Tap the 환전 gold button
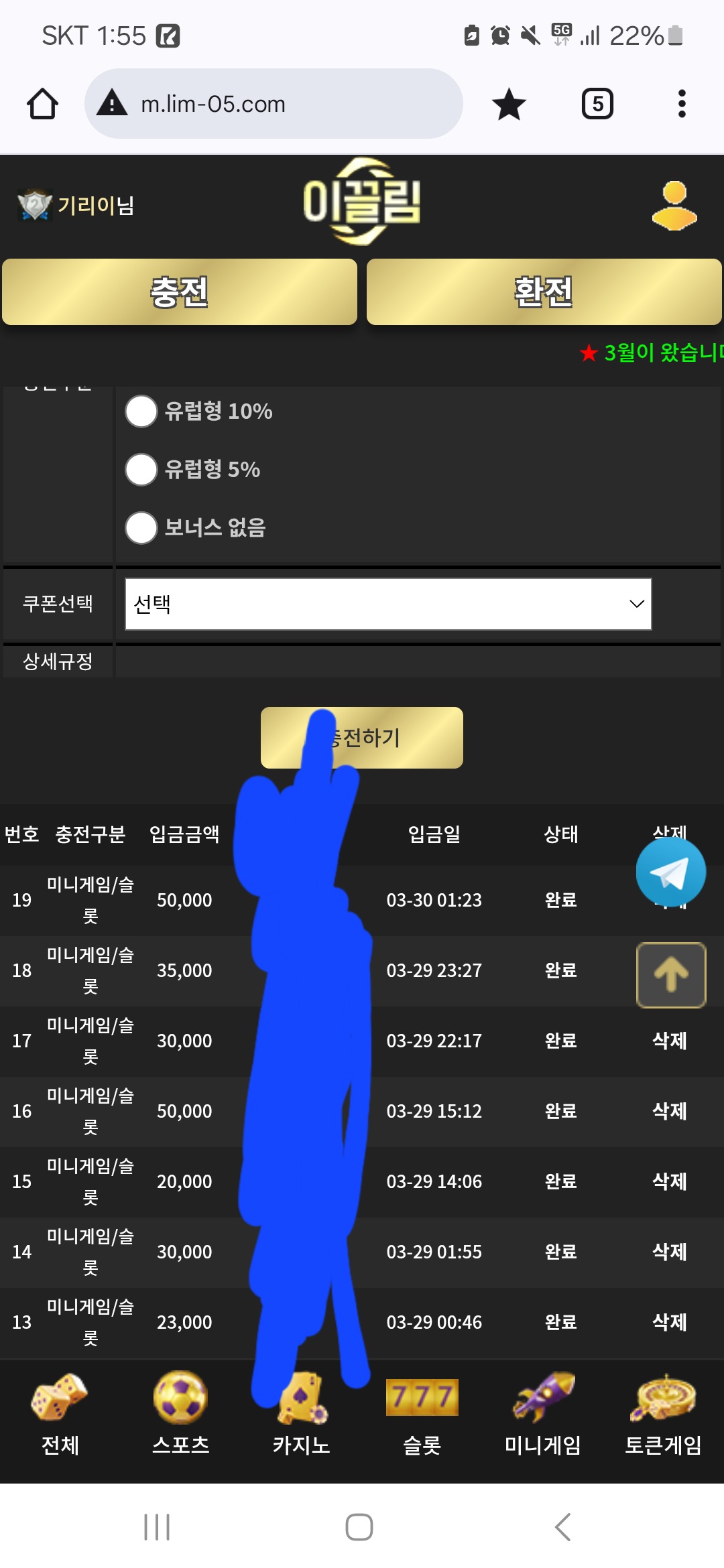The image size is (724, 1568). point(544,292)
